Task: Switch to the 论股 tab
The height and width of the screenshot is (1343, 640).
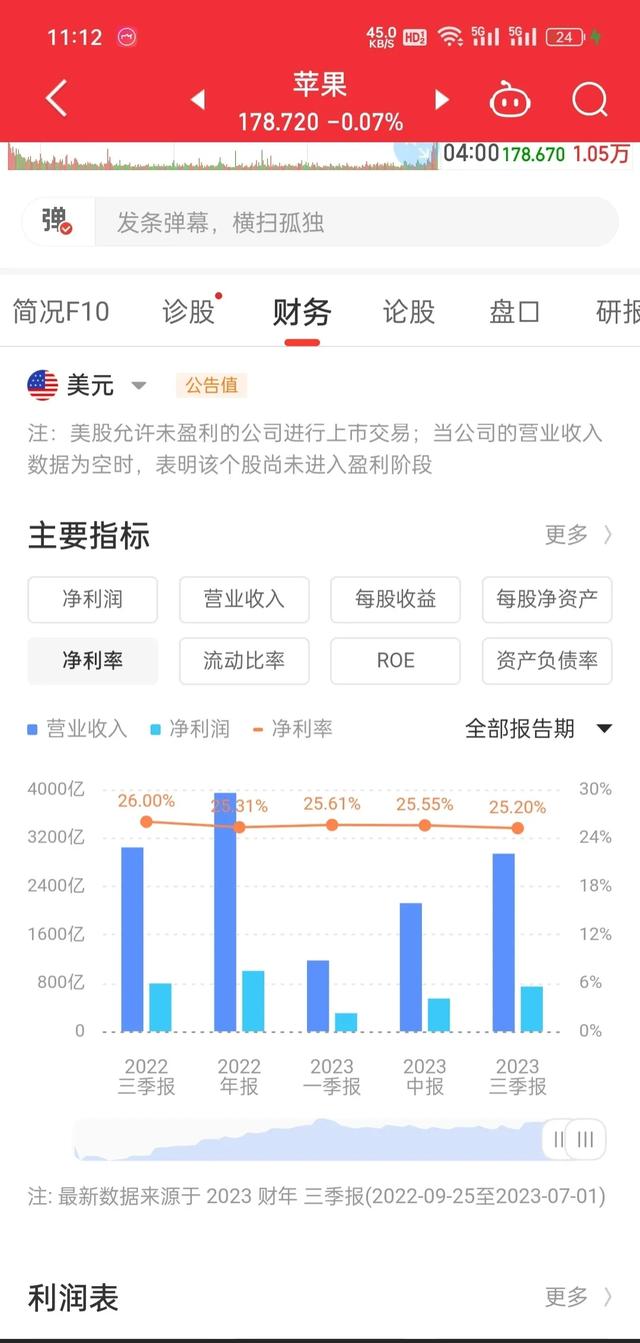Action: click(x=409, y=311)
